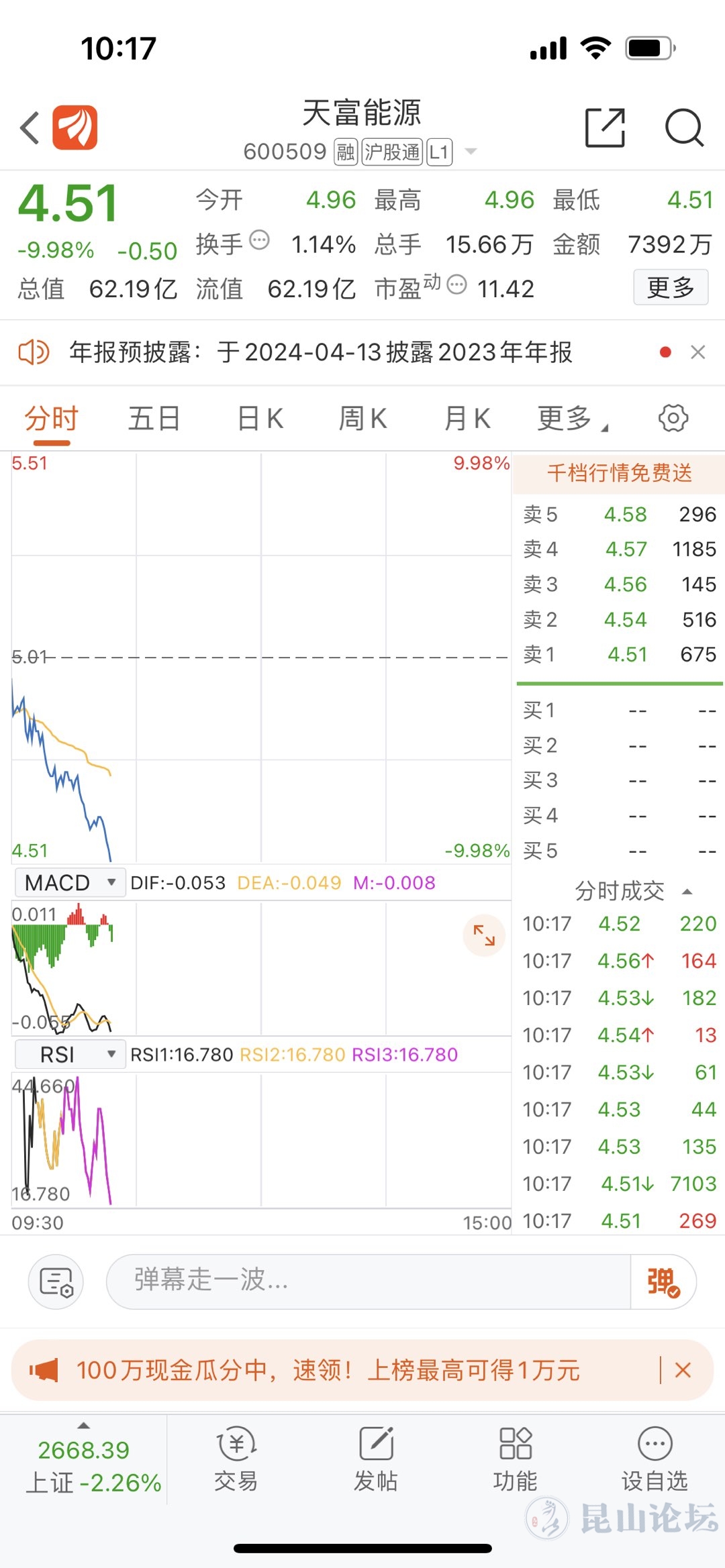Share this stock page

(605, 127)
